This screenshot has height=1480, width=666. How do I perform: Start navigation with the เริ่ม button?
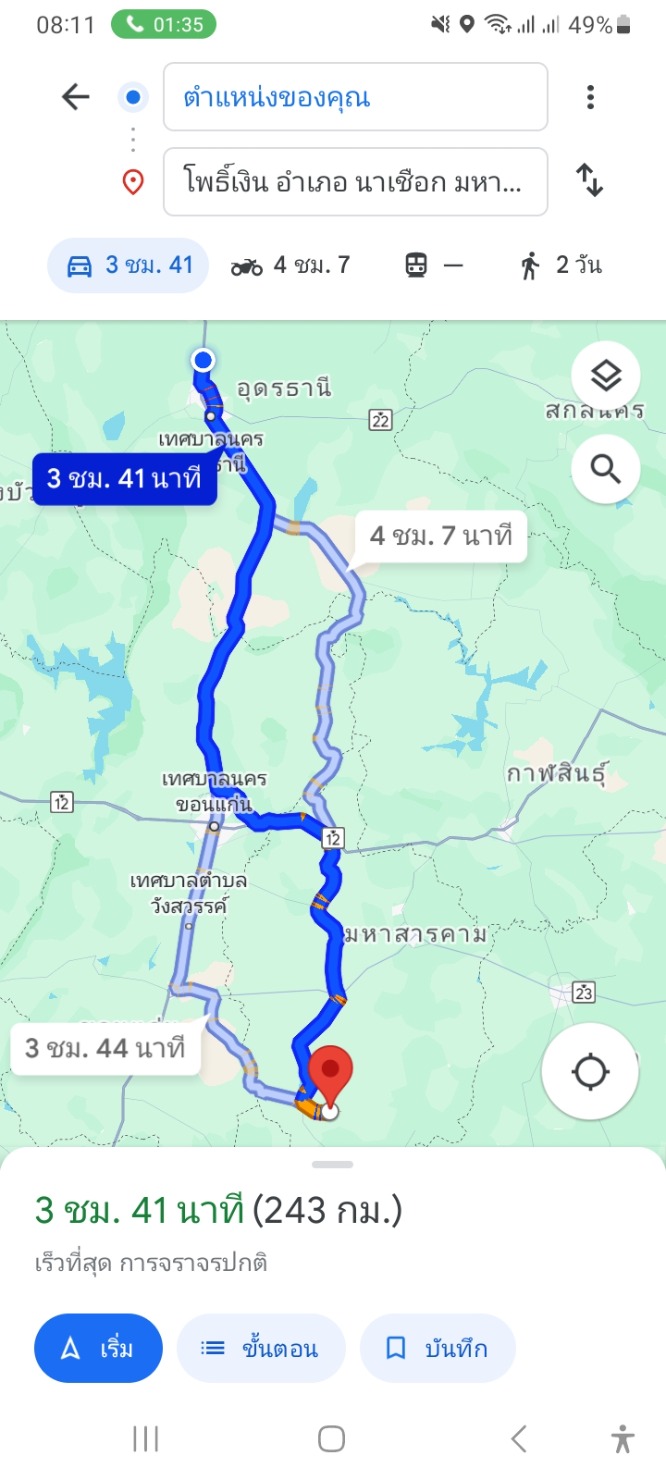[x=98, y=1348]
